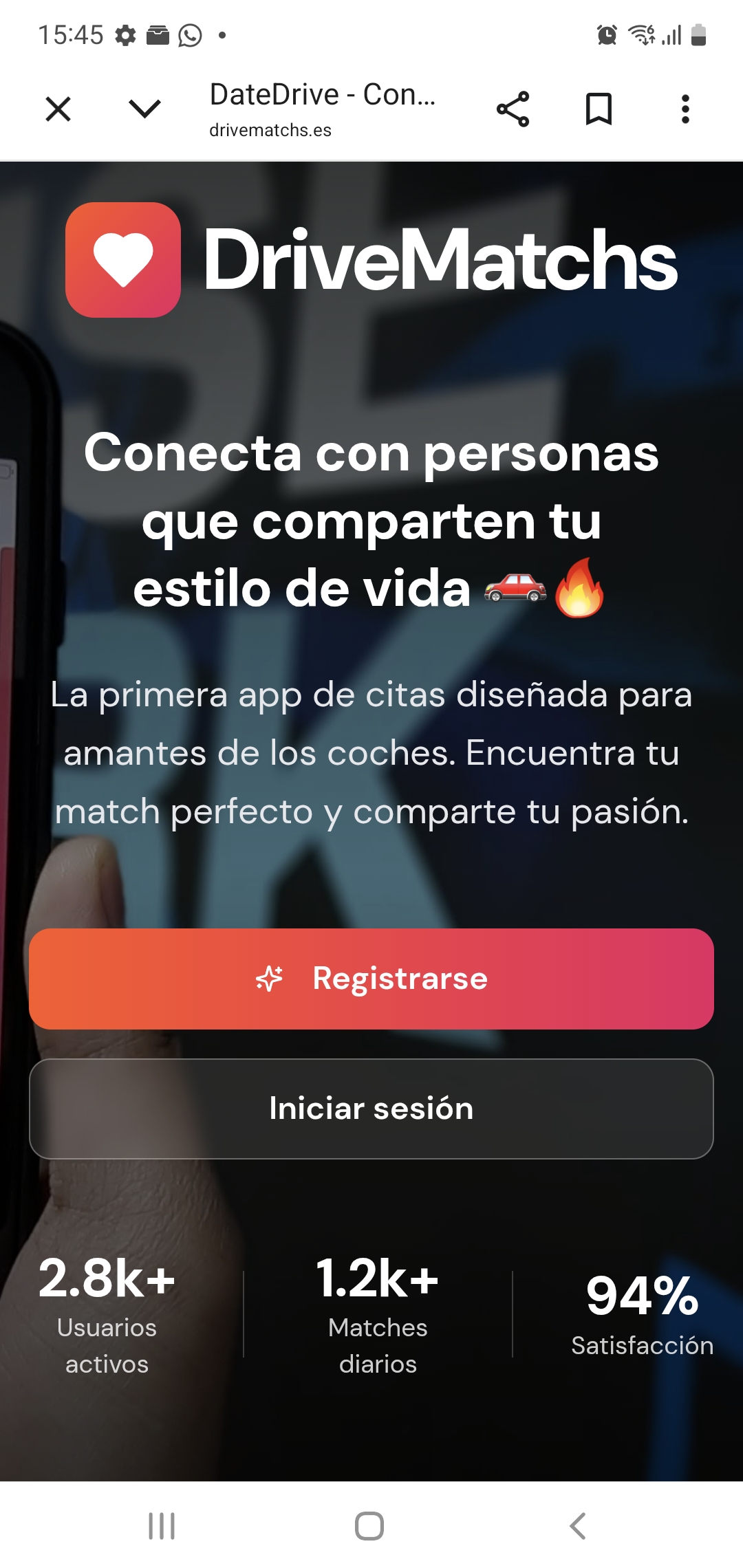Open recent apps from navigation bar
The height and width of the screenshot is (1568, 743).
point(162,1525)
